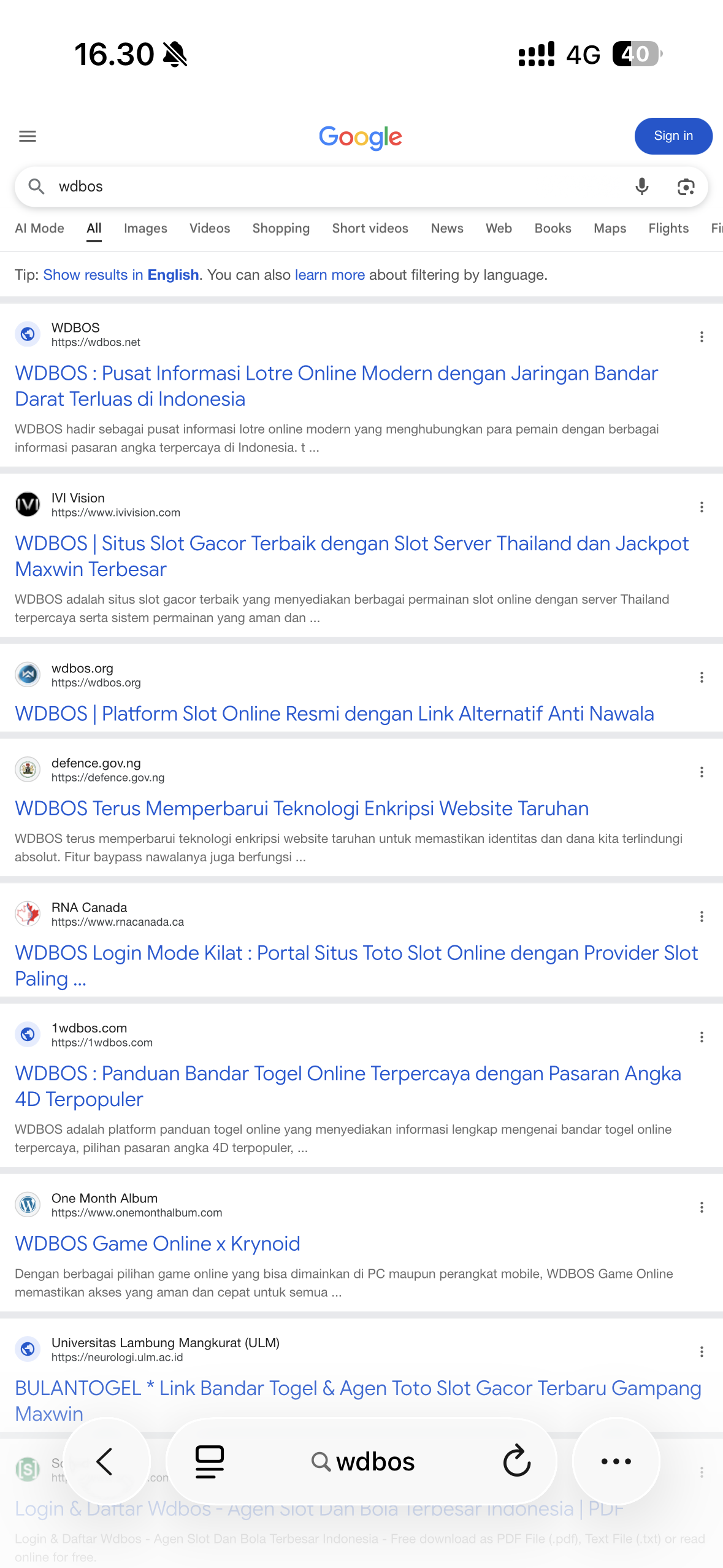Open the wdbos.org Platform Slot Online result

pos(334,713)
